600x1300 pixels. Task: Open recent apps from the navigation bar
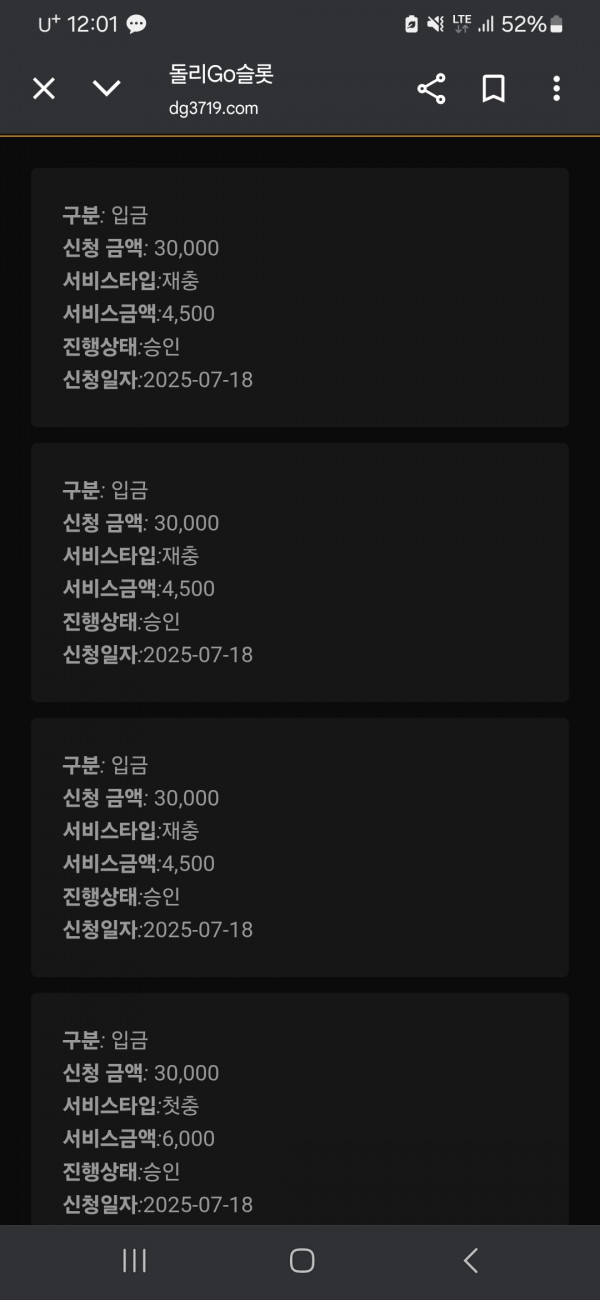point(134,1260)
